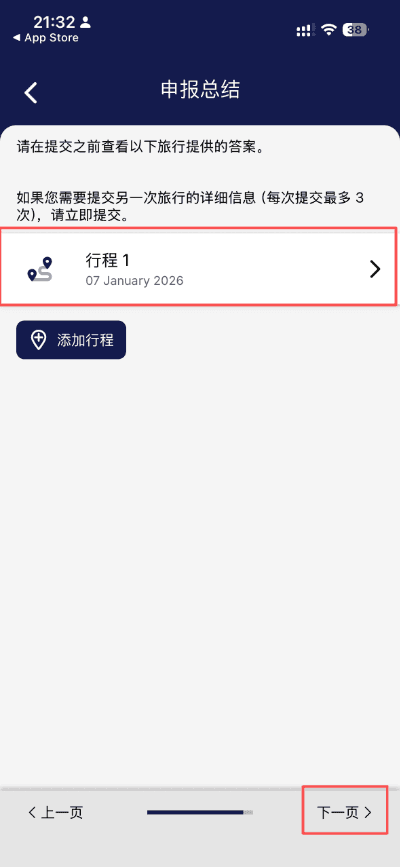Tap the 添加行程 button
This screenshot has width=400, height=867.
[71, 340]
